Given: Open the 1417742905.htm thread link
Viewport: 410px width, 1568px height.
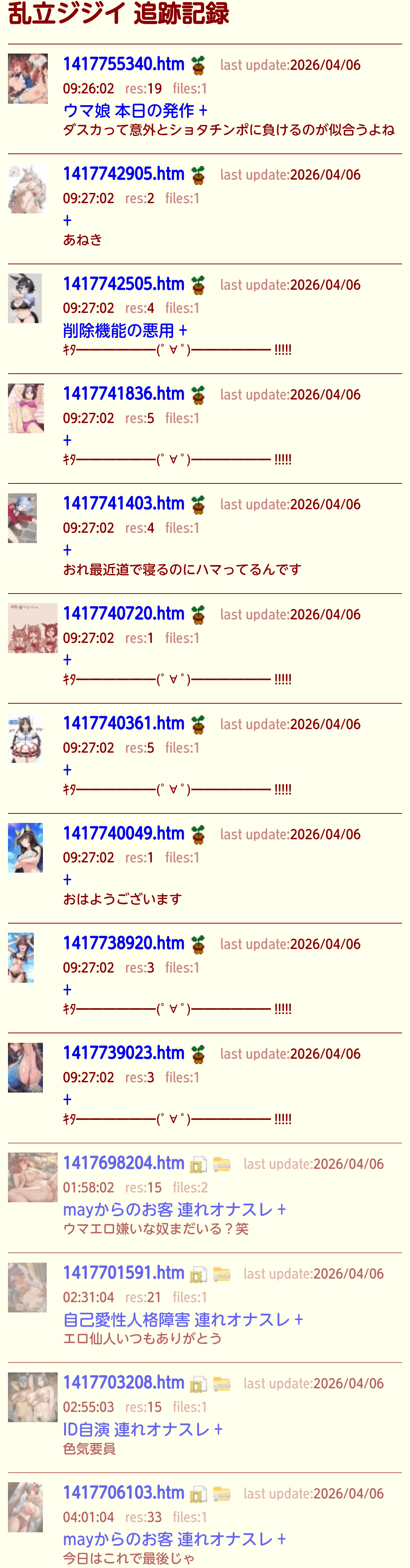Looking at the screenshot, I should (x=123, y=174).
